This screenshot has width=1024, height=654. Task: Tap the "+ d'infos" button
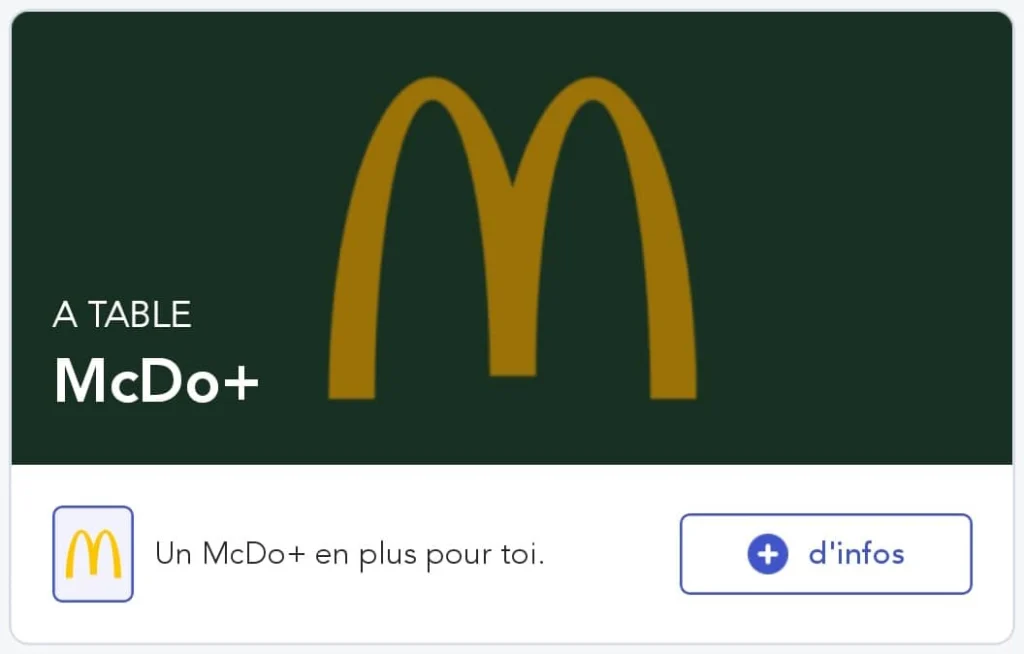(x=825, y=554)
